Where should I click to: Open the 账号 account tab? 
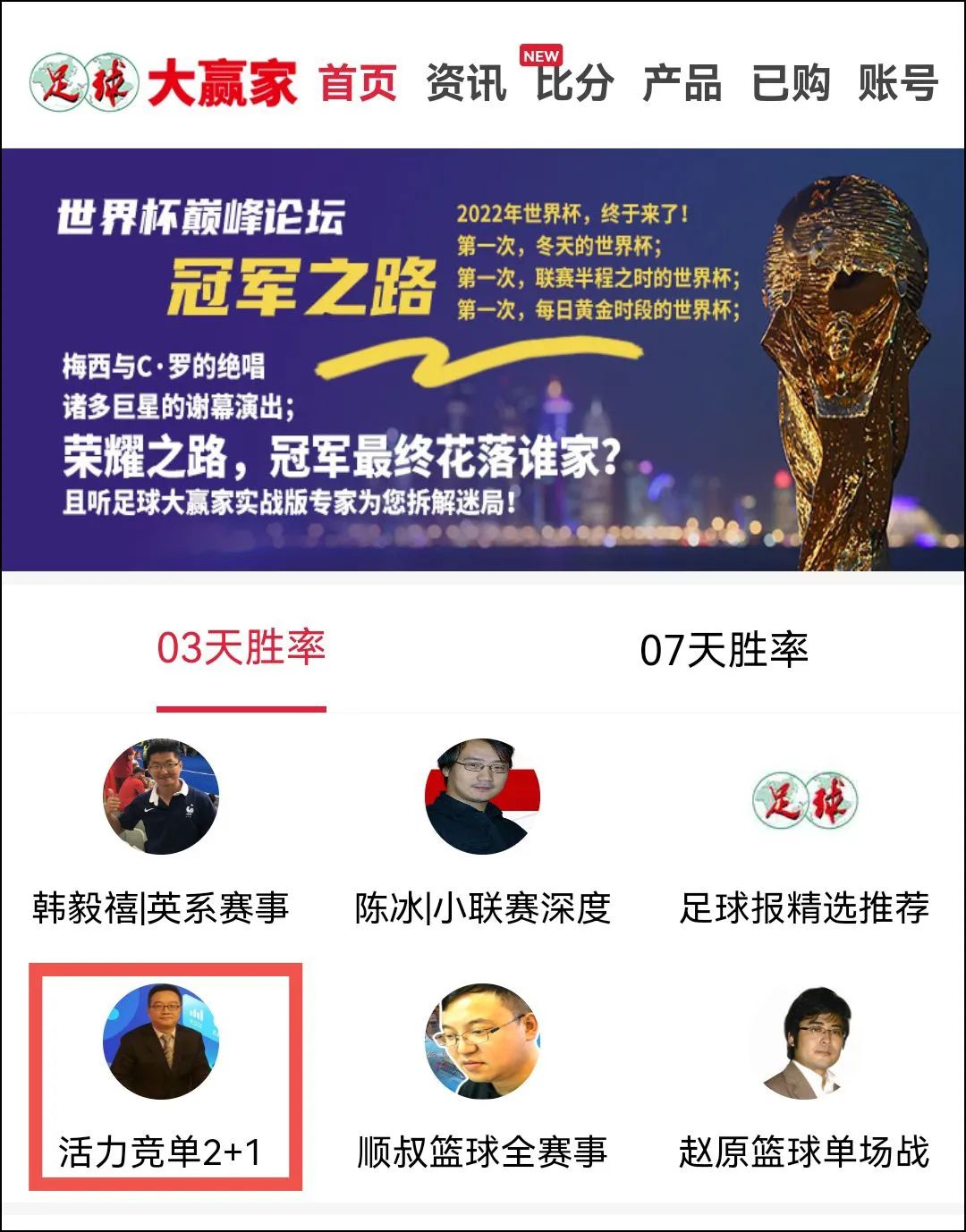[x=898, y=83]
